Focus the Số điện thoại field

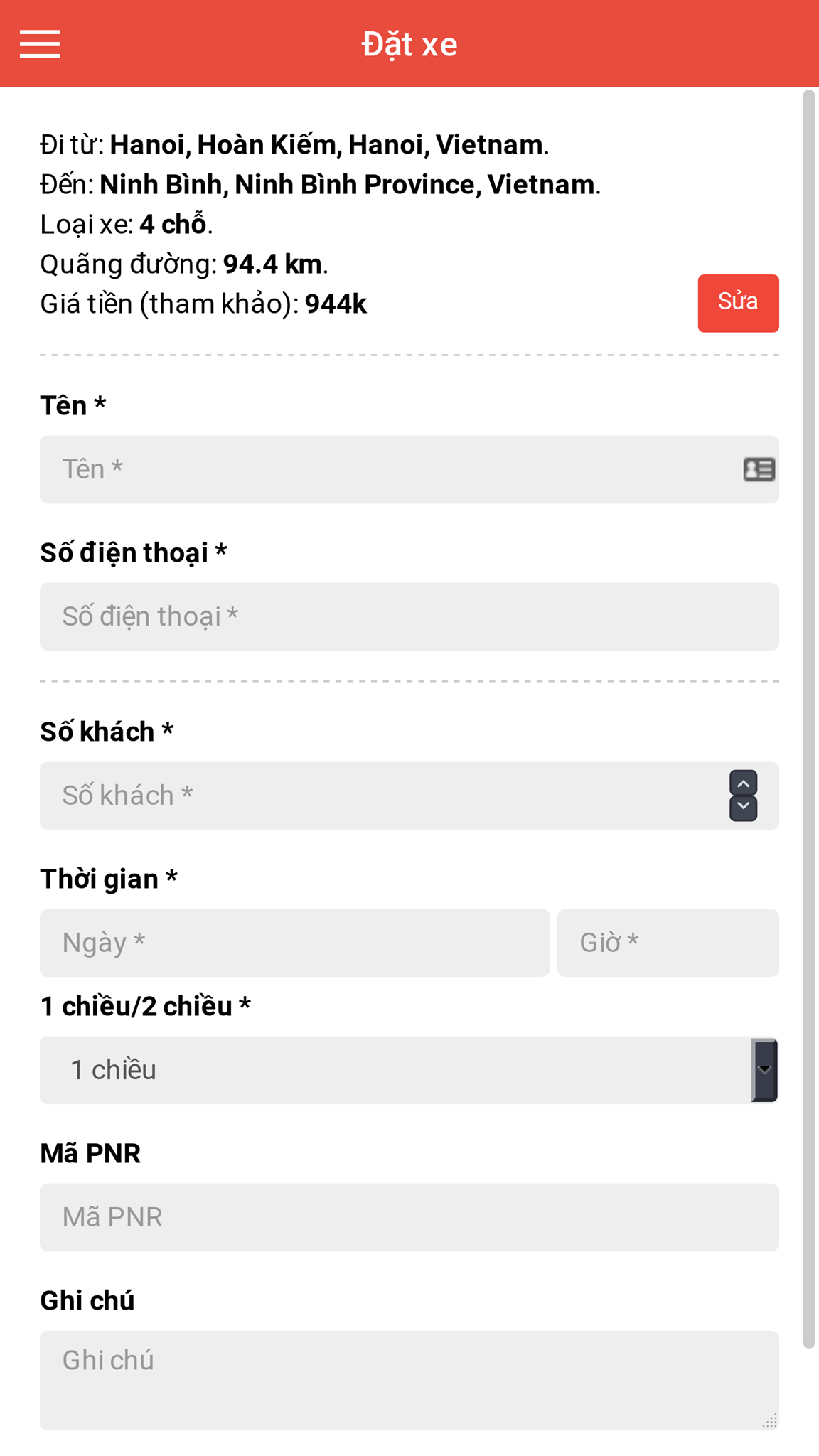click(409, 616)
